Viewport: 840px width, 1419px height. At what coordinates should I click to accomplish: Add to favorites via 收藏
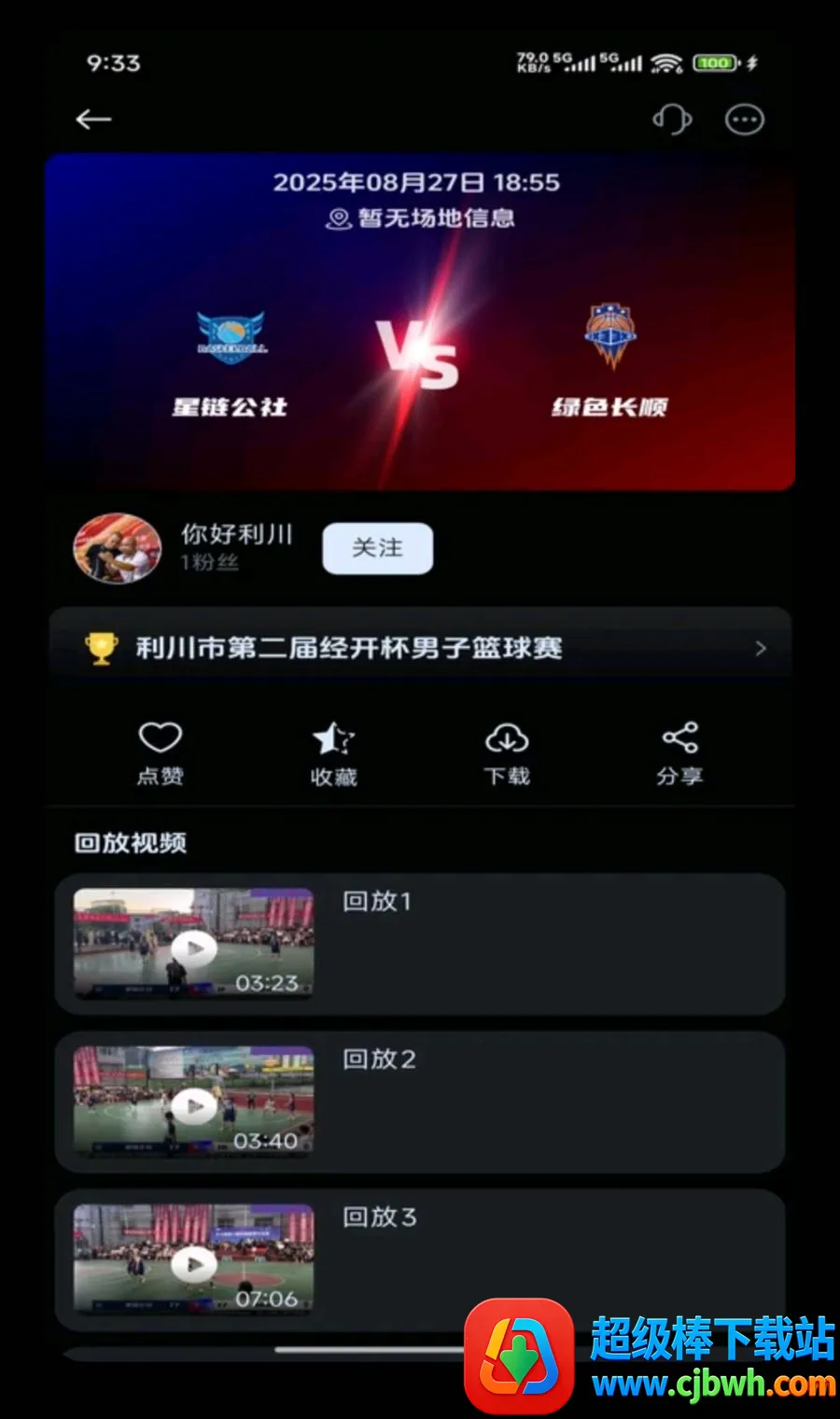point(333,754)
